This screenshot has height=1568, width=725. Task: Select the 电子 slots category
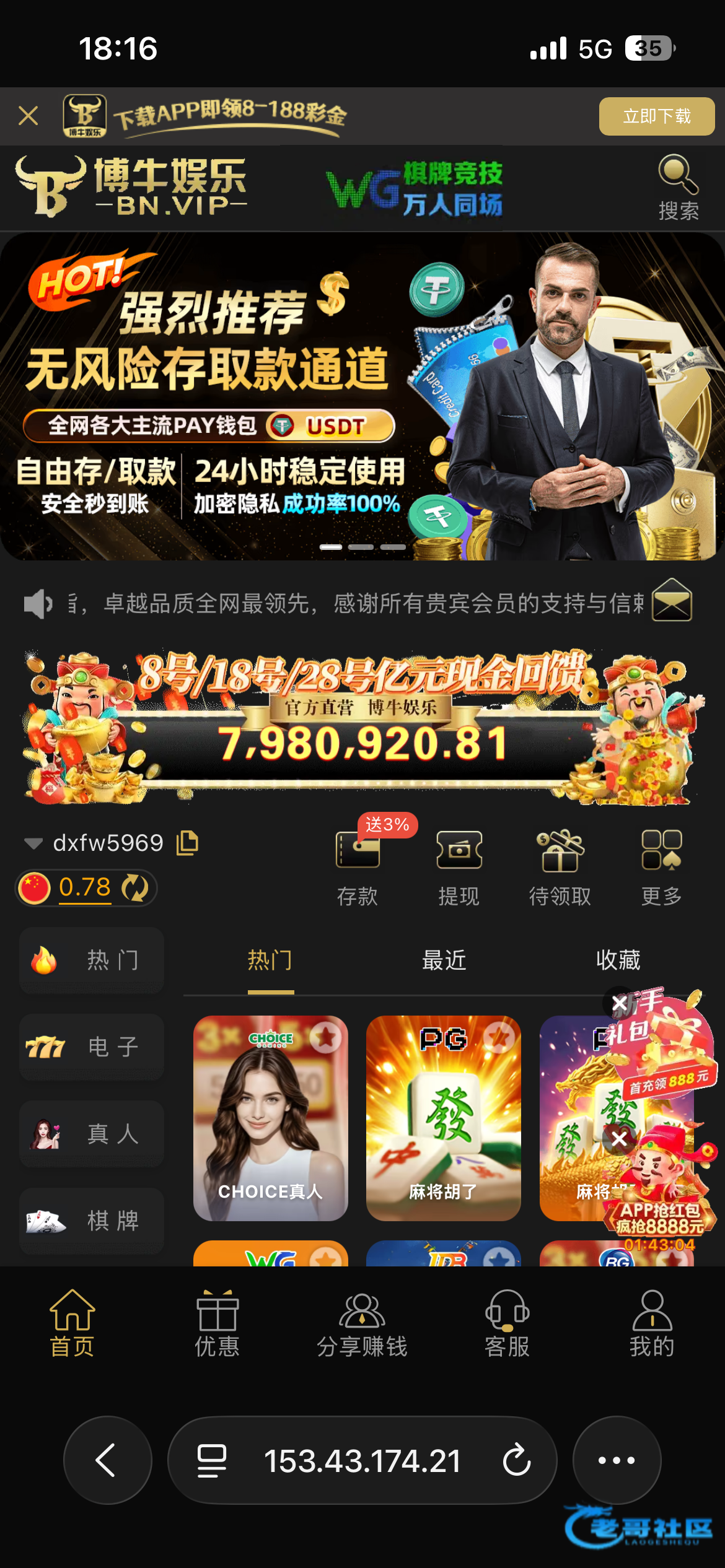[x=92, y=1047]
